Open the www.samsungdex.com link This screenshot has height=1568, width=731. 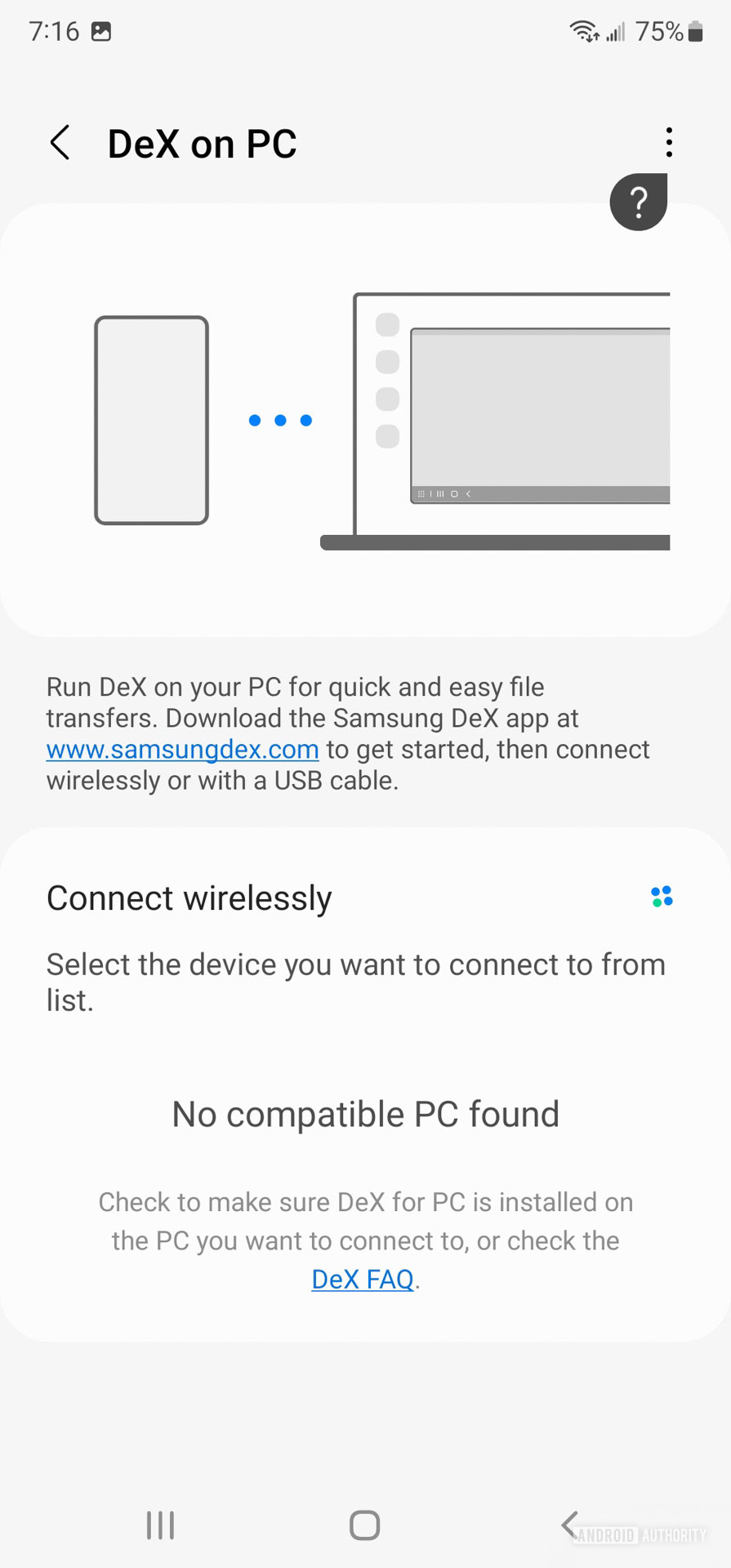pyautogui.click(x=182, y=750)
